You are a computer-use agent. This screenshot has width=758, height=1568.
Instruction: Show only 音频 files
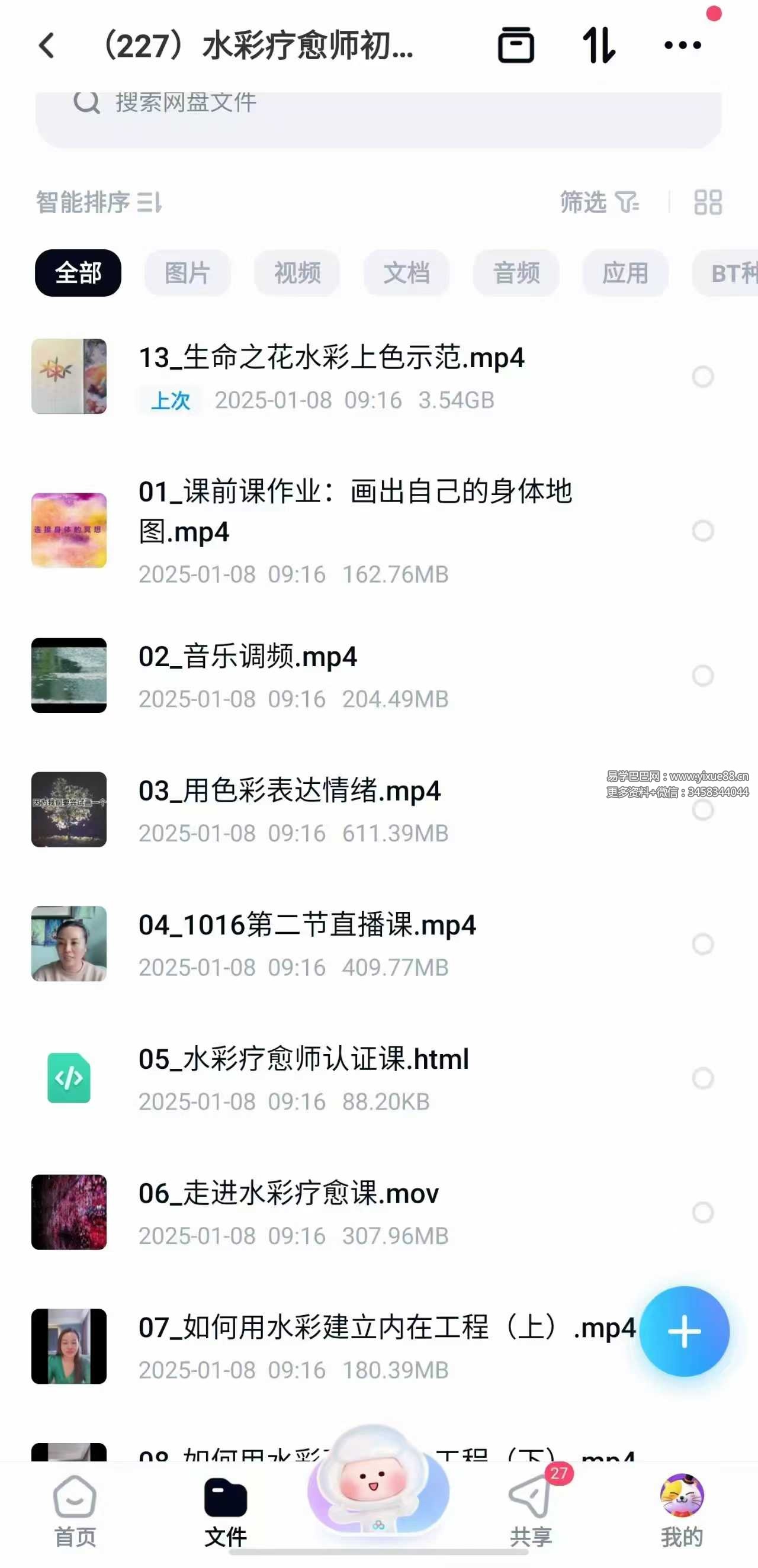(x=516, y=273)
